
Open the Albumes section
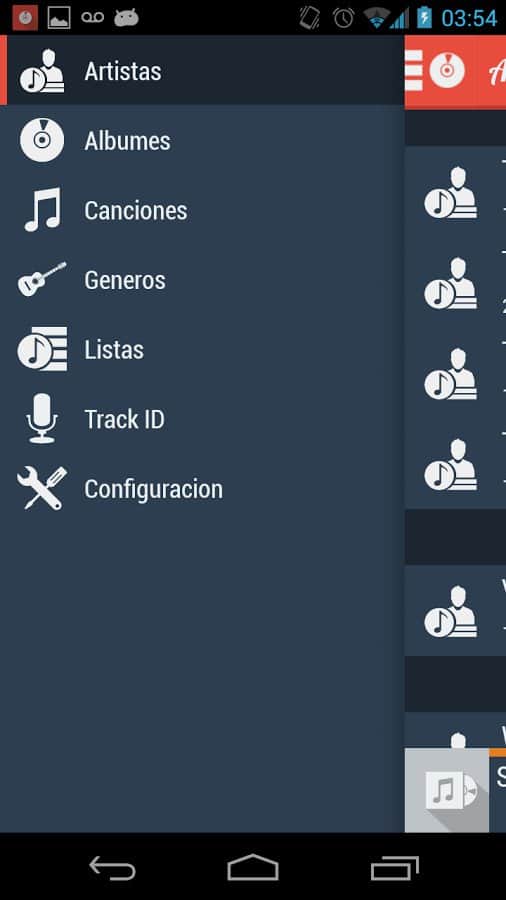tap(202, 141)
